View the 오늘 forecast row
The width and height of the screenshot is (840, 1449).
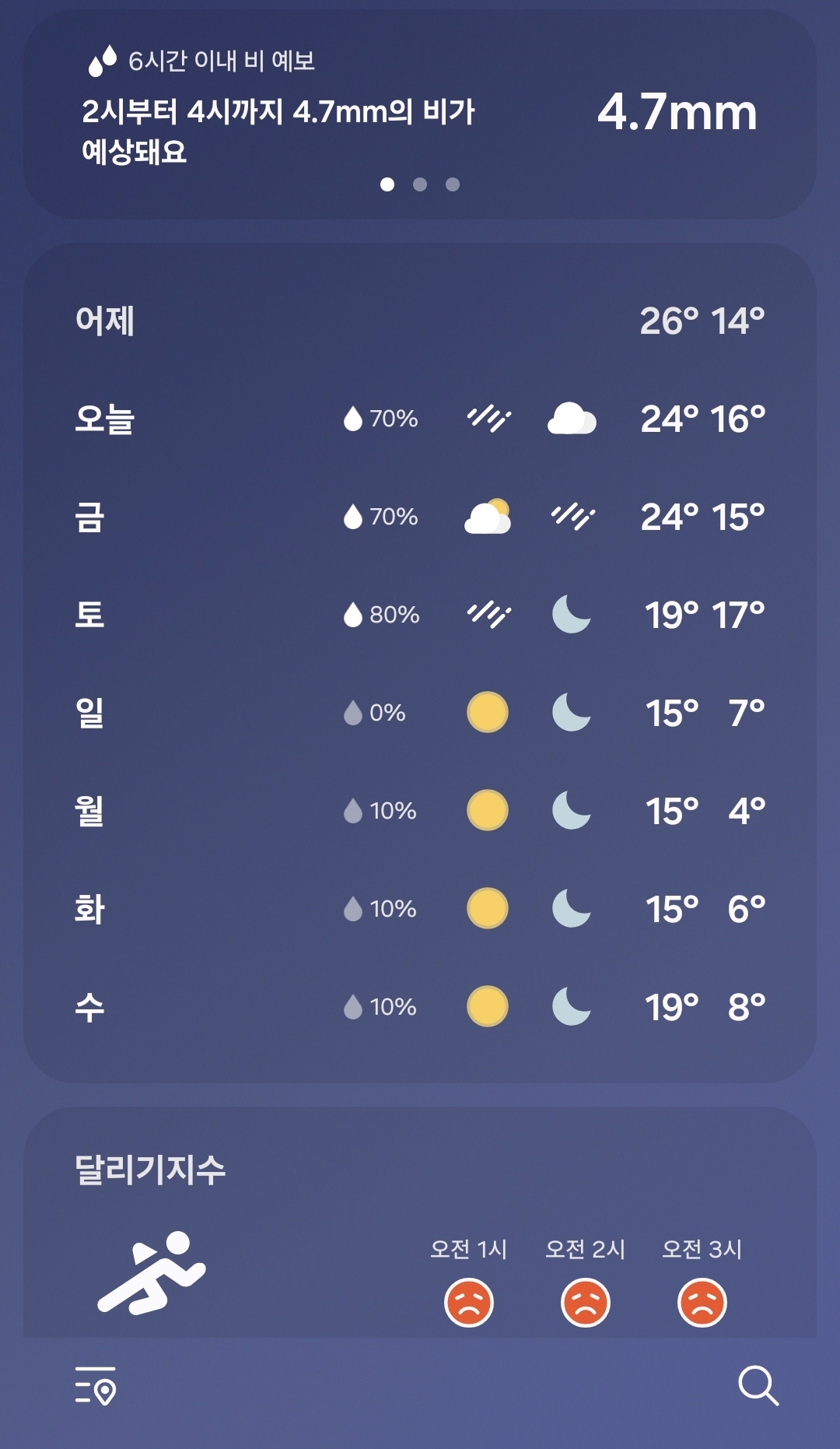point(420,419)
